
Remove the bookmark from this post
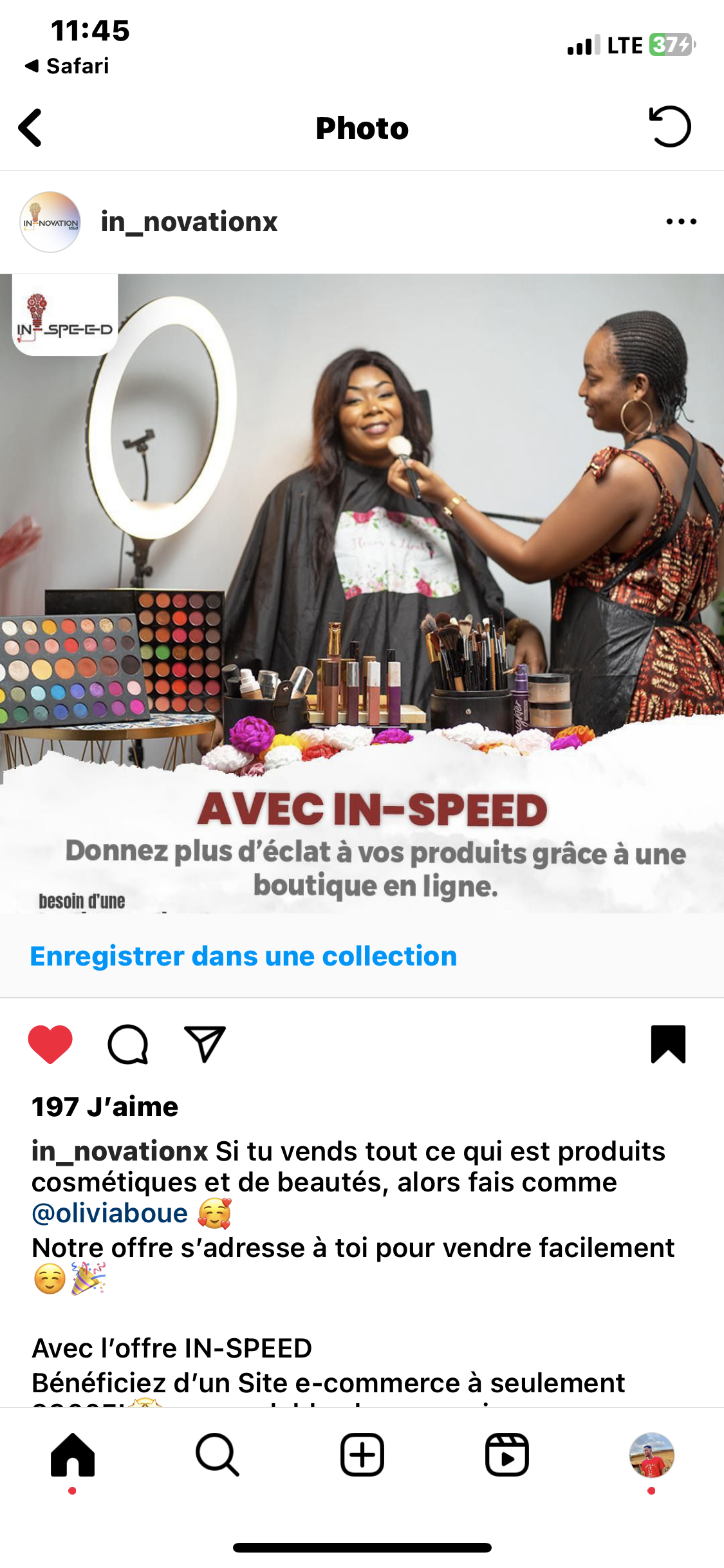pos(668,1044)
